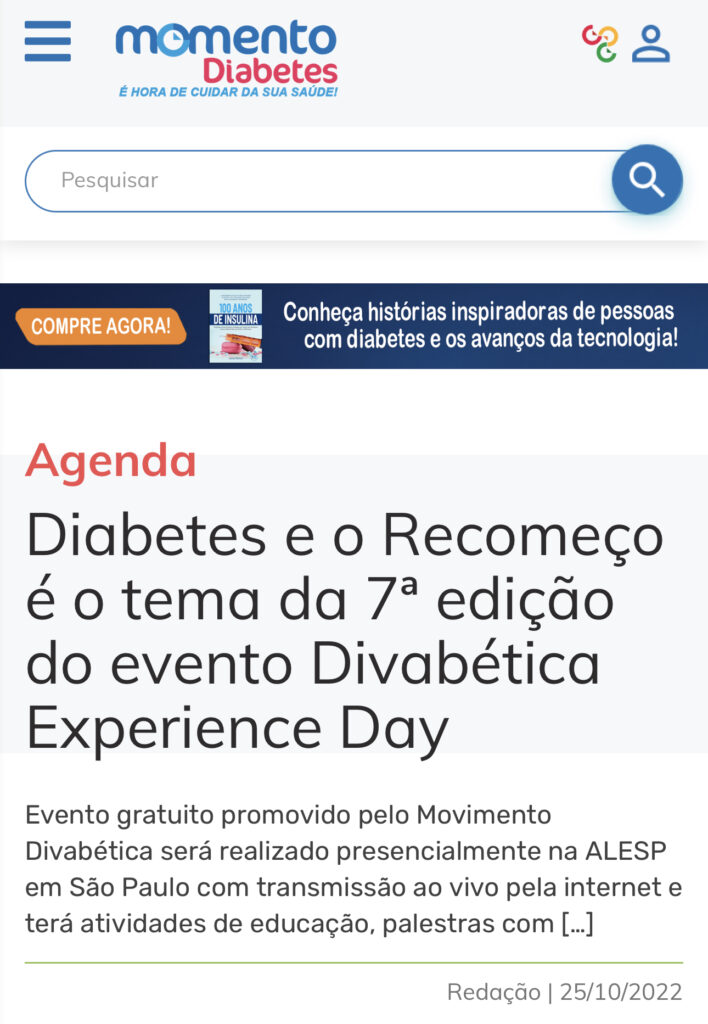Open the Compre Agora insulin book banner
Screen dimensions: 708x1024
tap(354, 326)
